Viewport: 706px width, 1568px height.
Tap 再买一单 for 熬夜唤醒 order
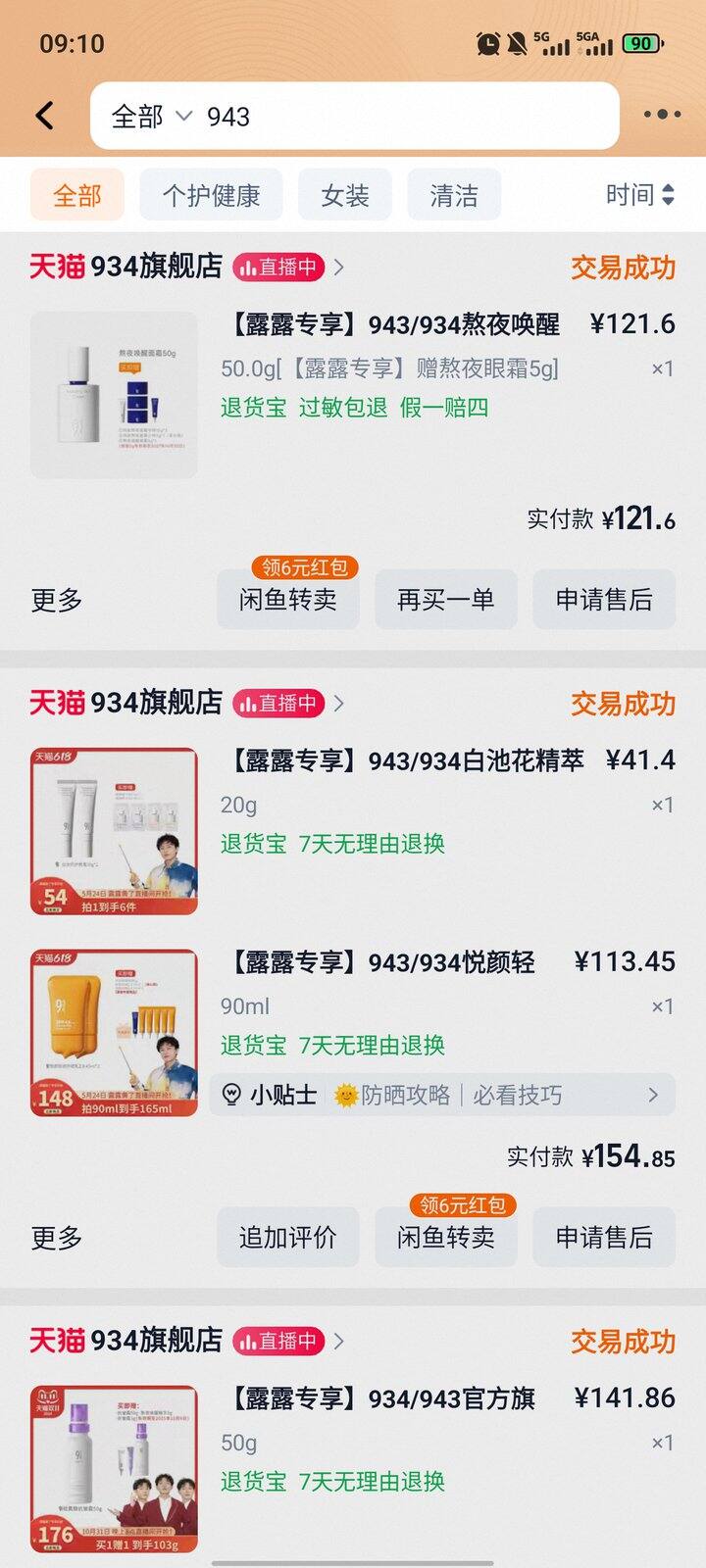point(445,600)
